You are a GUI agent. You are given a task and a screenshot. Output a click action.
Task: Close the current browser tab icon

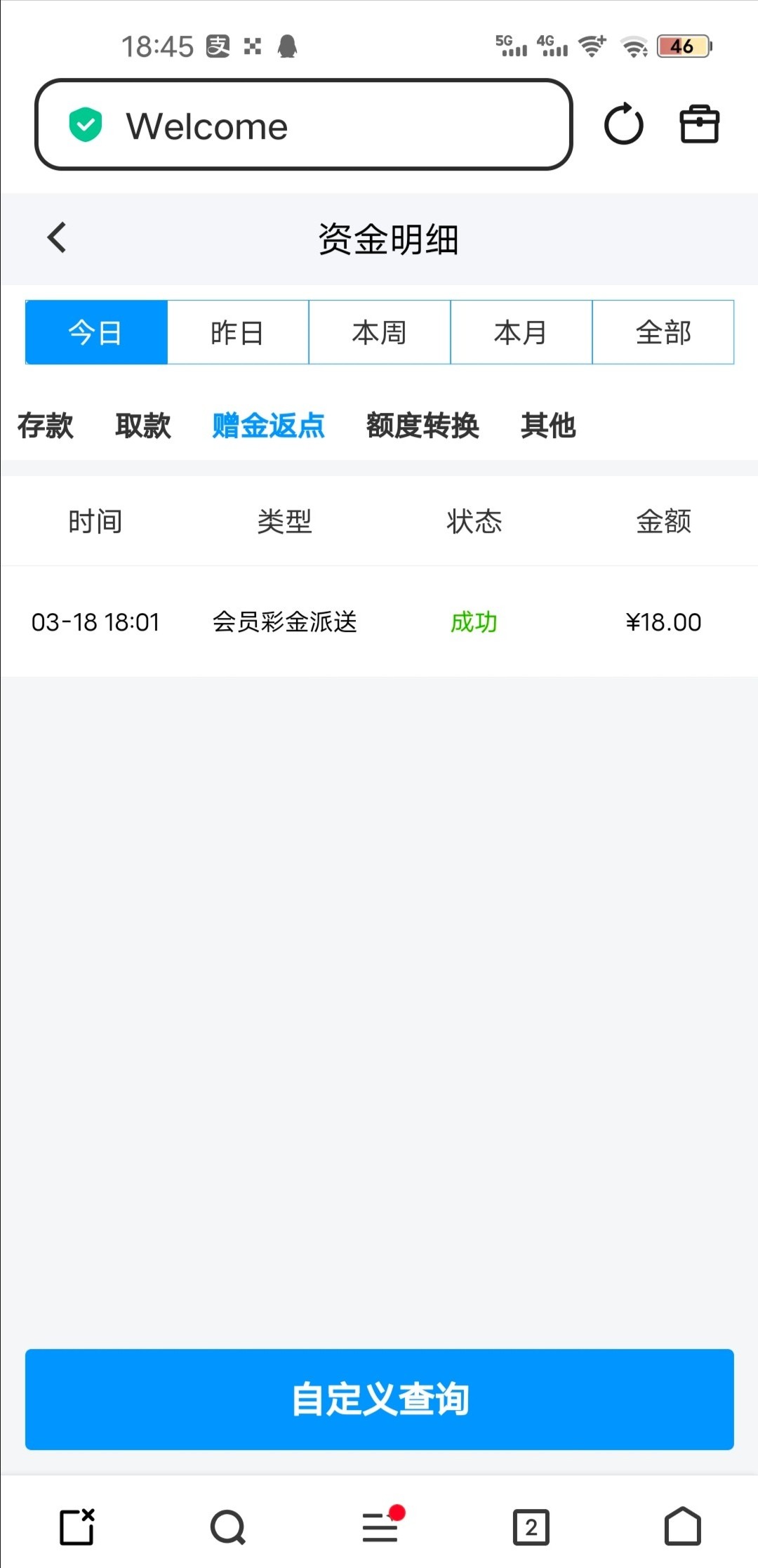[77, 1527]
